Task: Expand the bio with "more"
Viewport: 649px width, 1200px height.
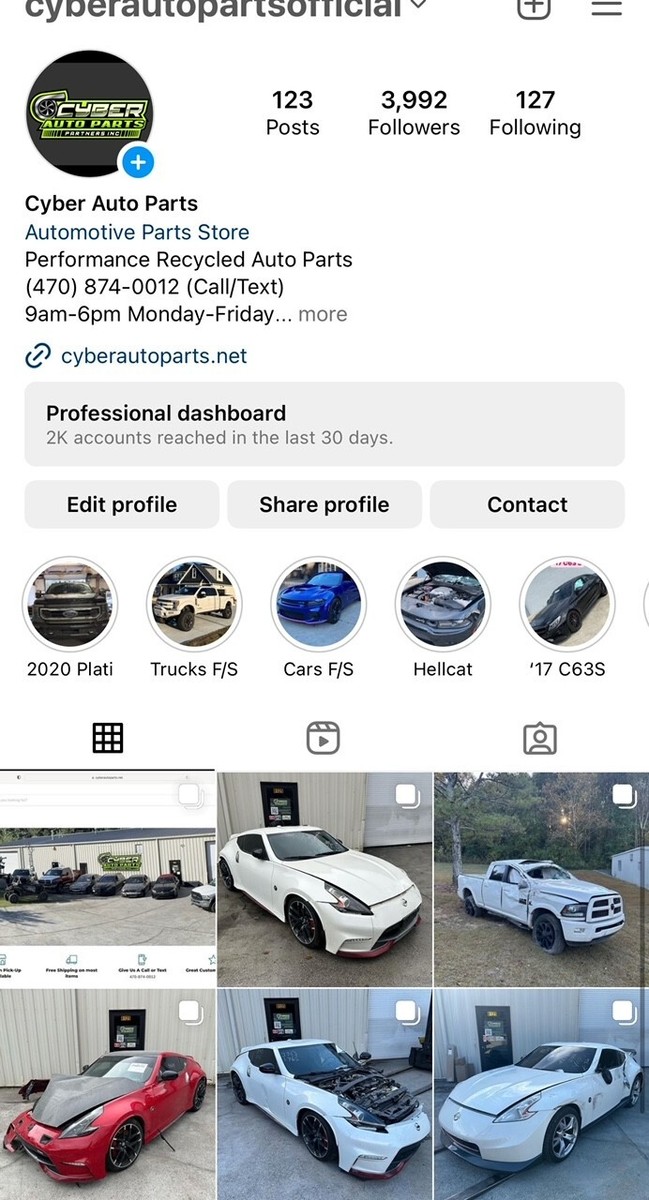Action: (x=323, y=314)
